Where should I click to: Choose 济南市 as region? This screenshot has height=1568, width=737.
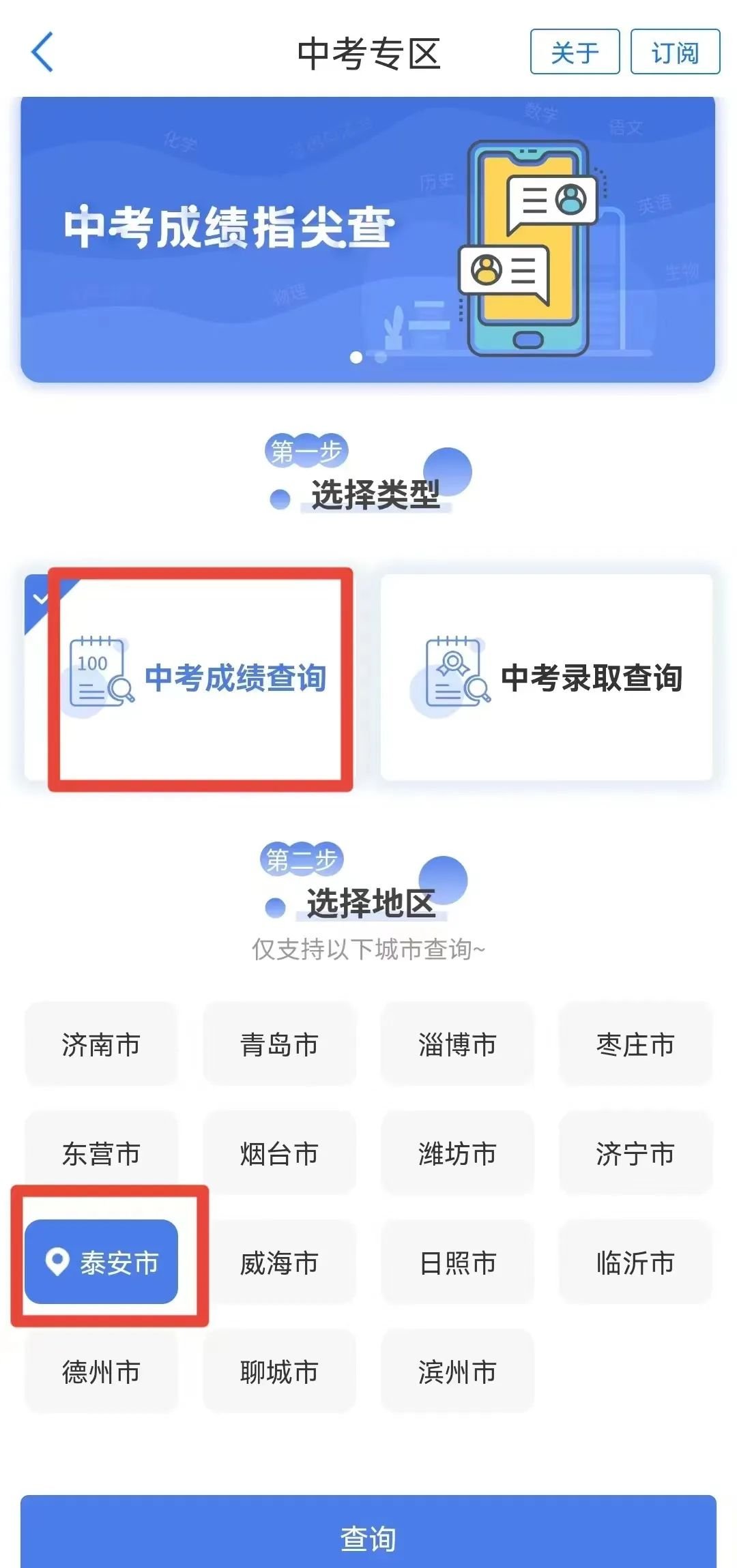pyautogui.click(x=101, y=1044)
